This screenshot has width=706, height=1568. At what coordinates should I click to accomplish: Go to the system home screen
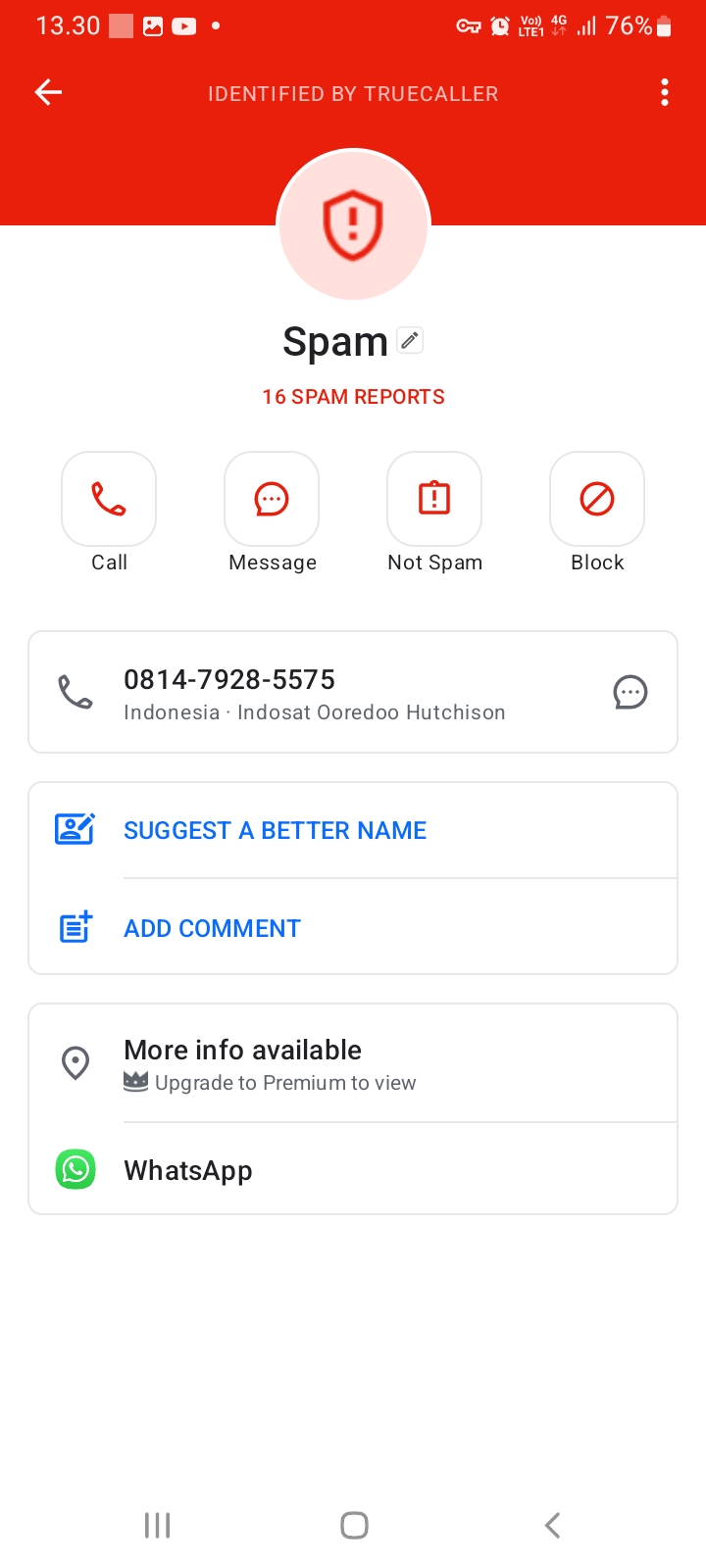(x=354, y=1525)
